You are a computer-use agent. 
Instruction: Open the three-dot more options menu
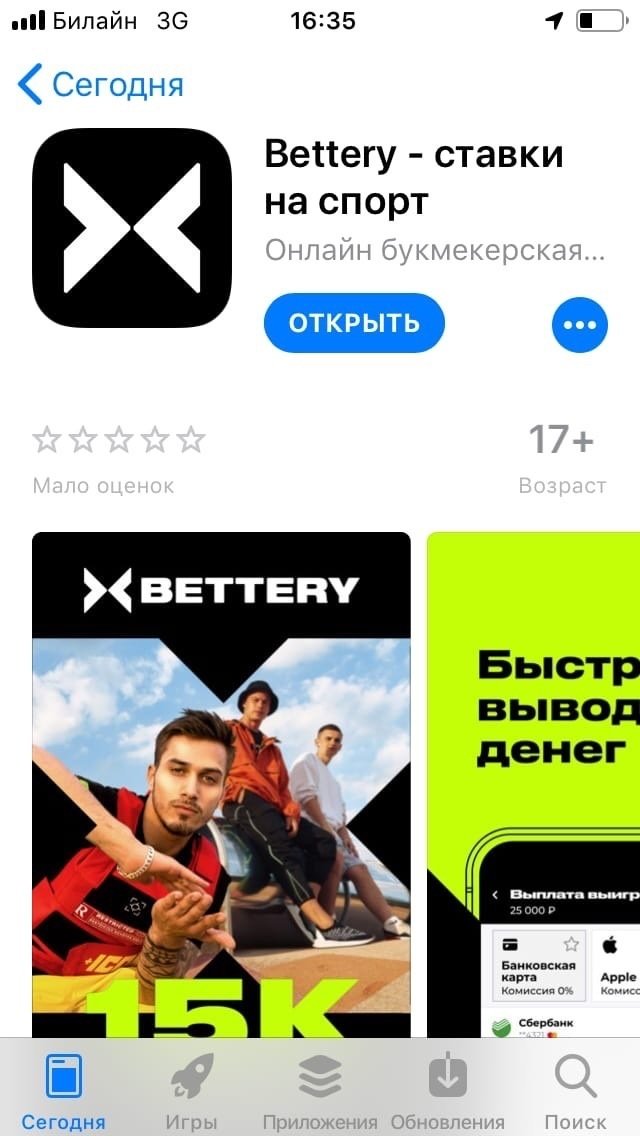580,324
